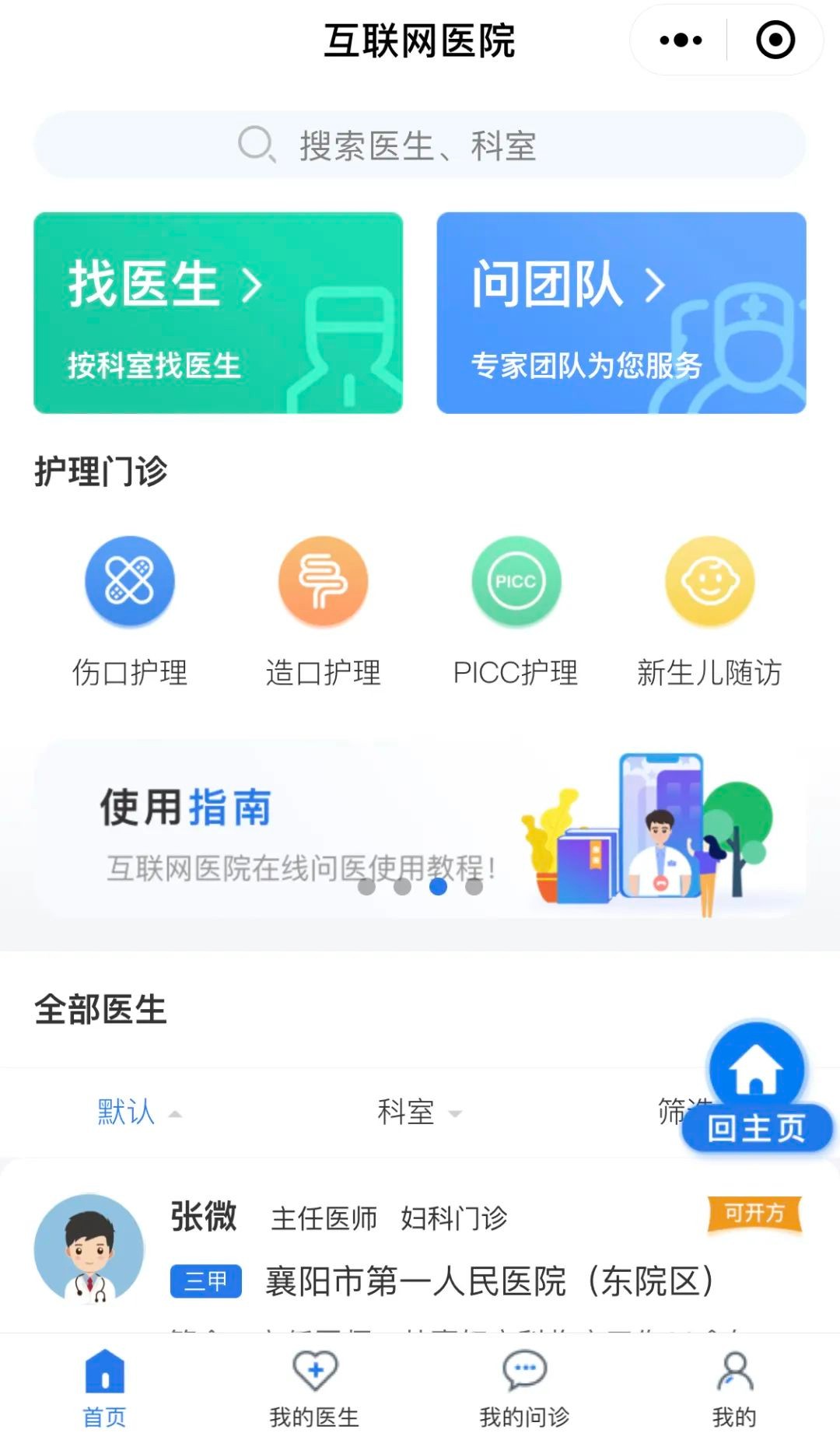Open 新生儿随访 service icon
Viewport: 840px width, 1440px height.
(x=709, y=582)
